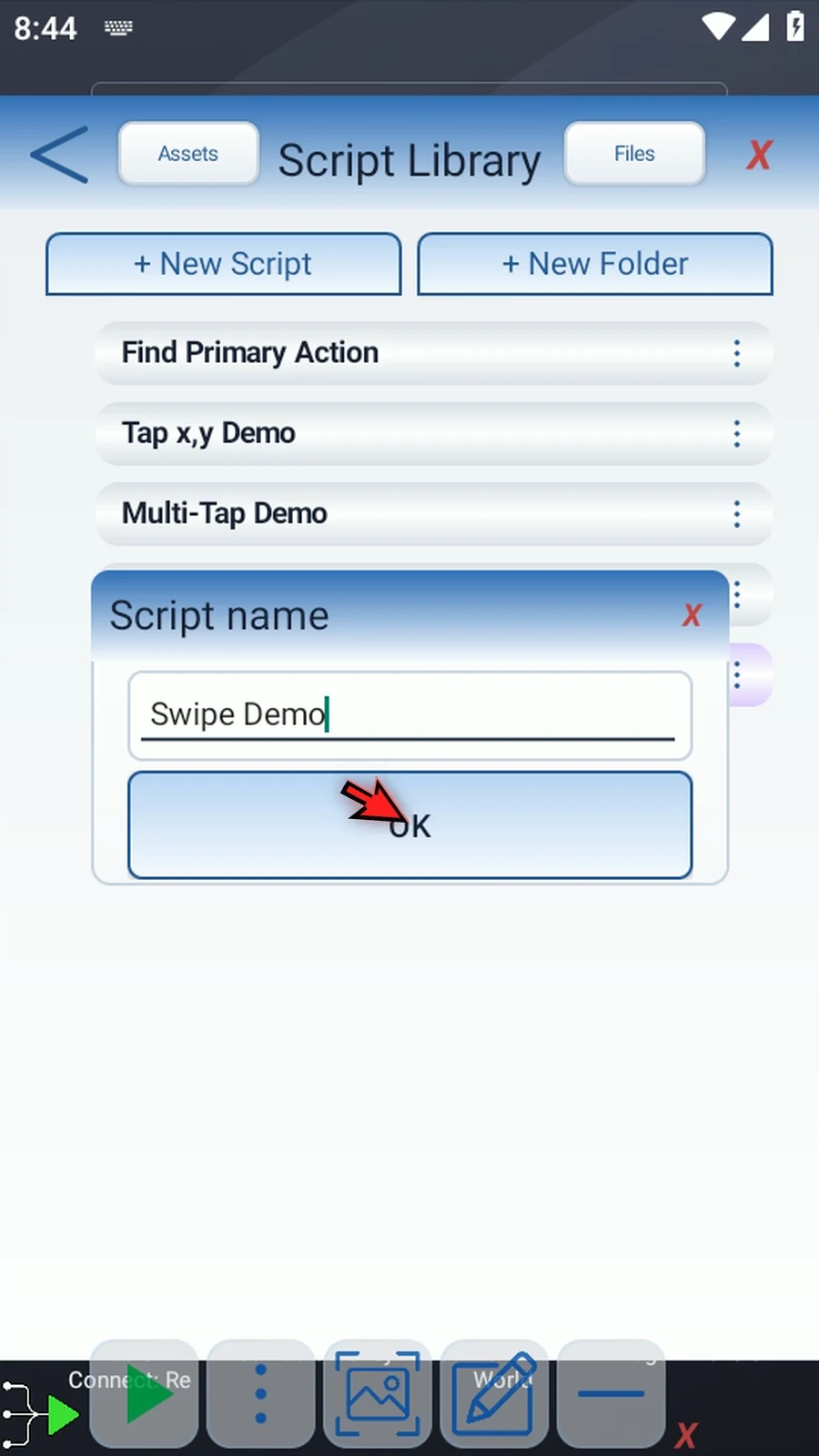The height and width of the screenshot is (1456, 819).
Task: Tap the pencil edit toolbar icon
Action: [x=494, y=1393]
